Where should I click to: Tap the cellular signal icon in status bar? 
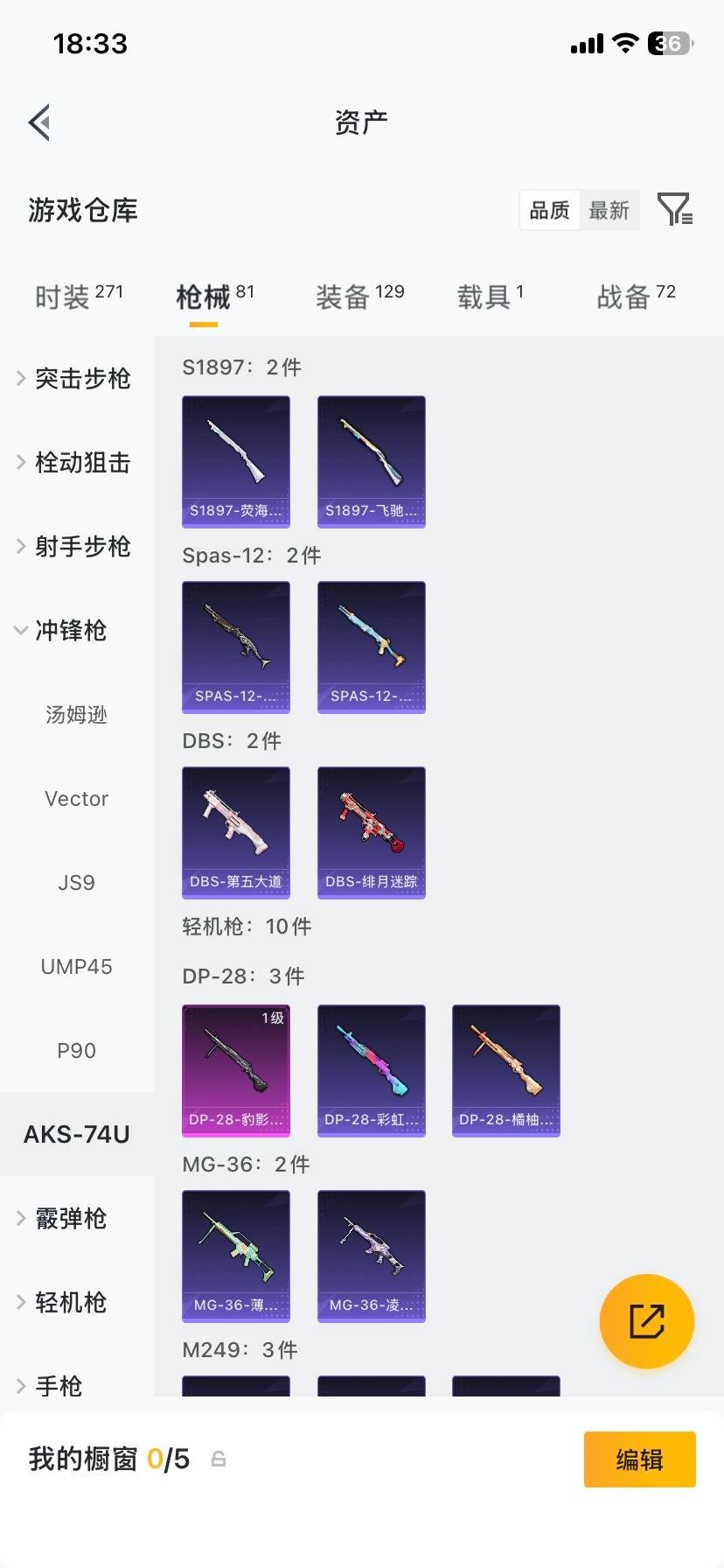click(x=585, y=43)
